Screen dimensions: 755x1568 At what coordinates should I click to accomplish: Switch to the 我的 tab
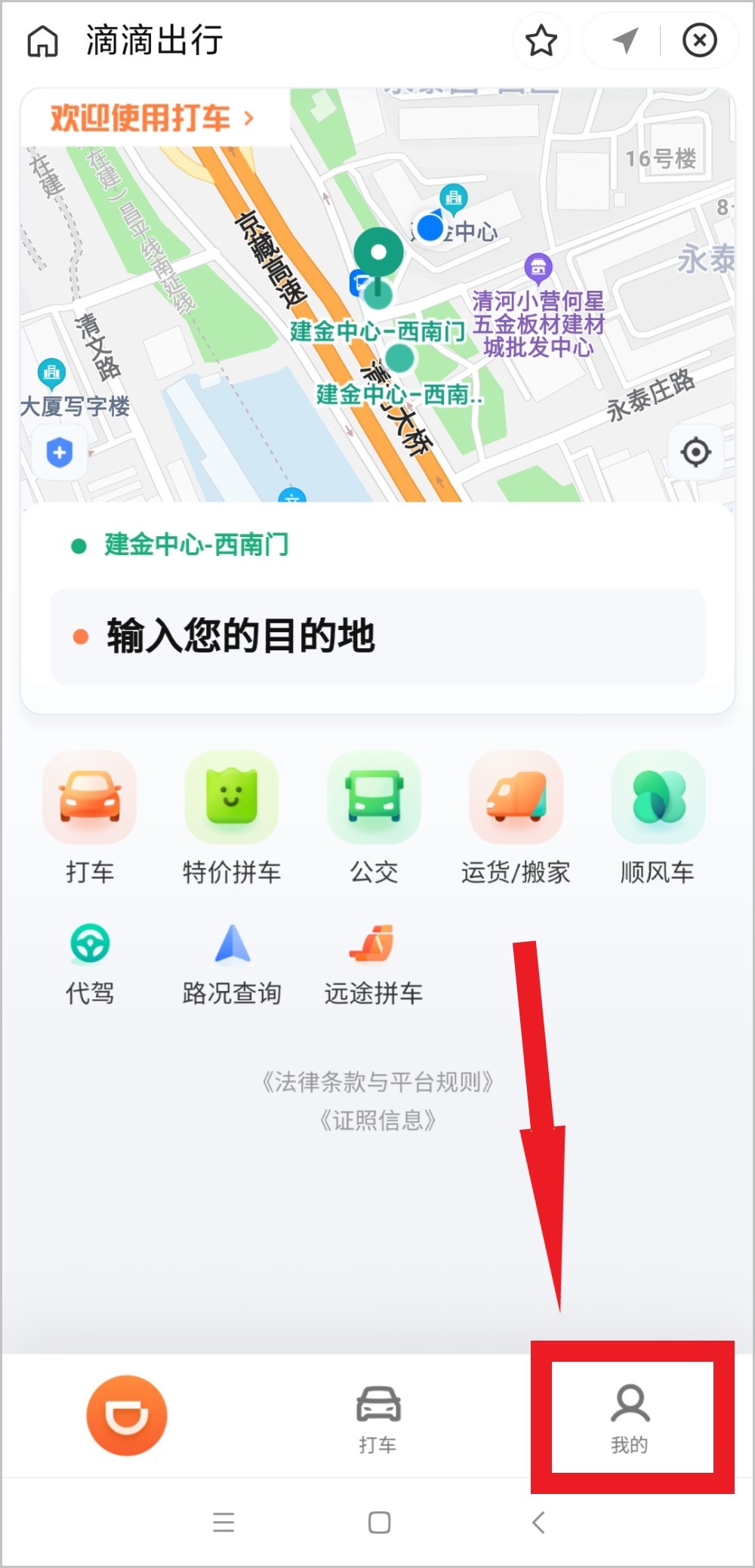coord(630,1418)
